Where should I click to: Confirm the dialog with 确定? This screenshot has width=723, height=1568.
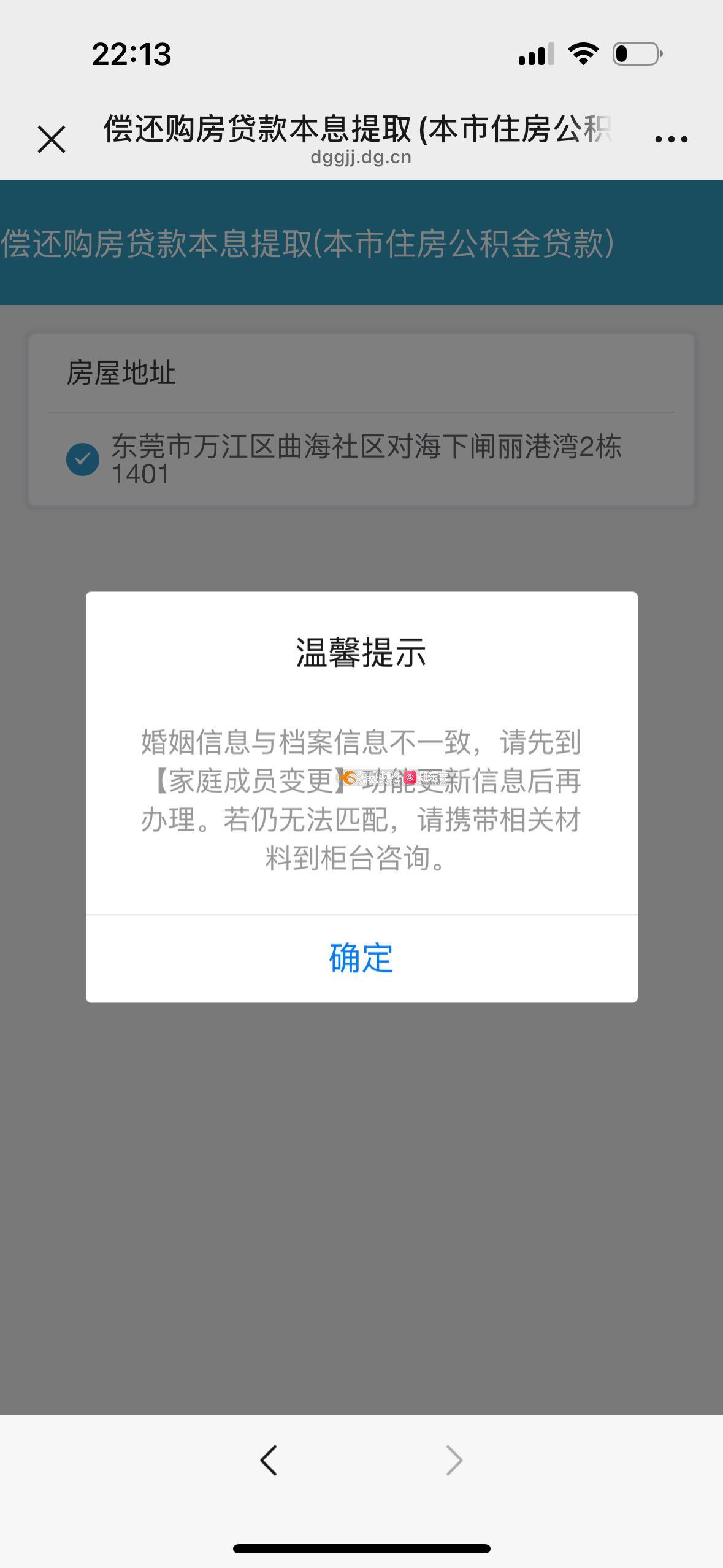tap(361, 958)
